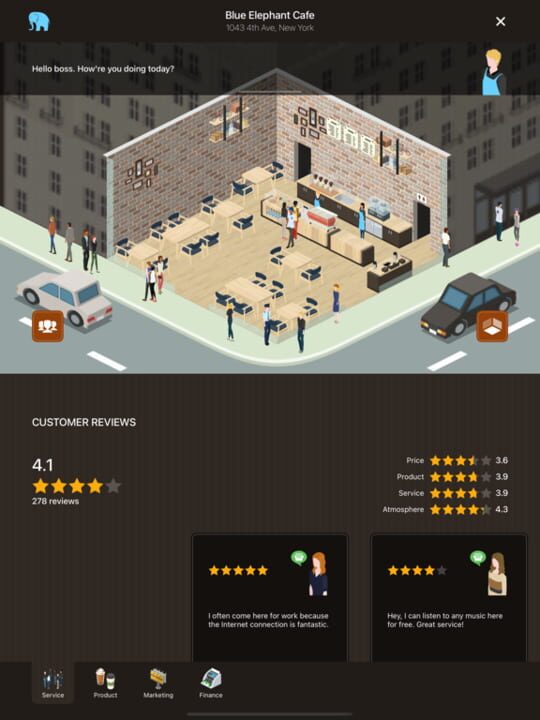This screenshot has width=540, height=720.
Task: Open the four-star music review card
Action: click(449, 597)
